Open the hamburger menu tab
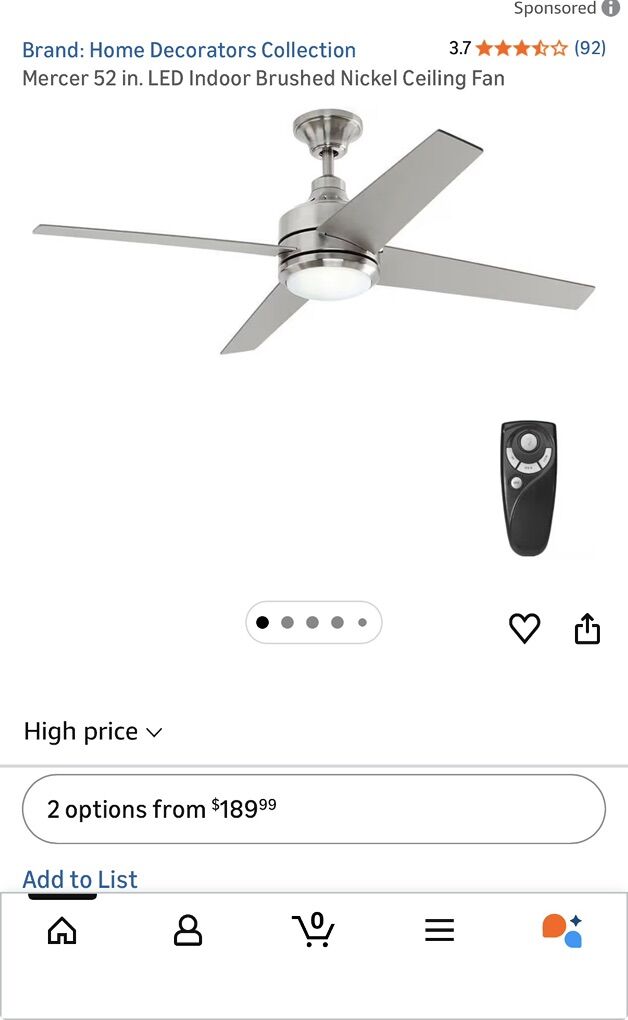The height and width of the screenshot is (1020, 628). point(439,931)
